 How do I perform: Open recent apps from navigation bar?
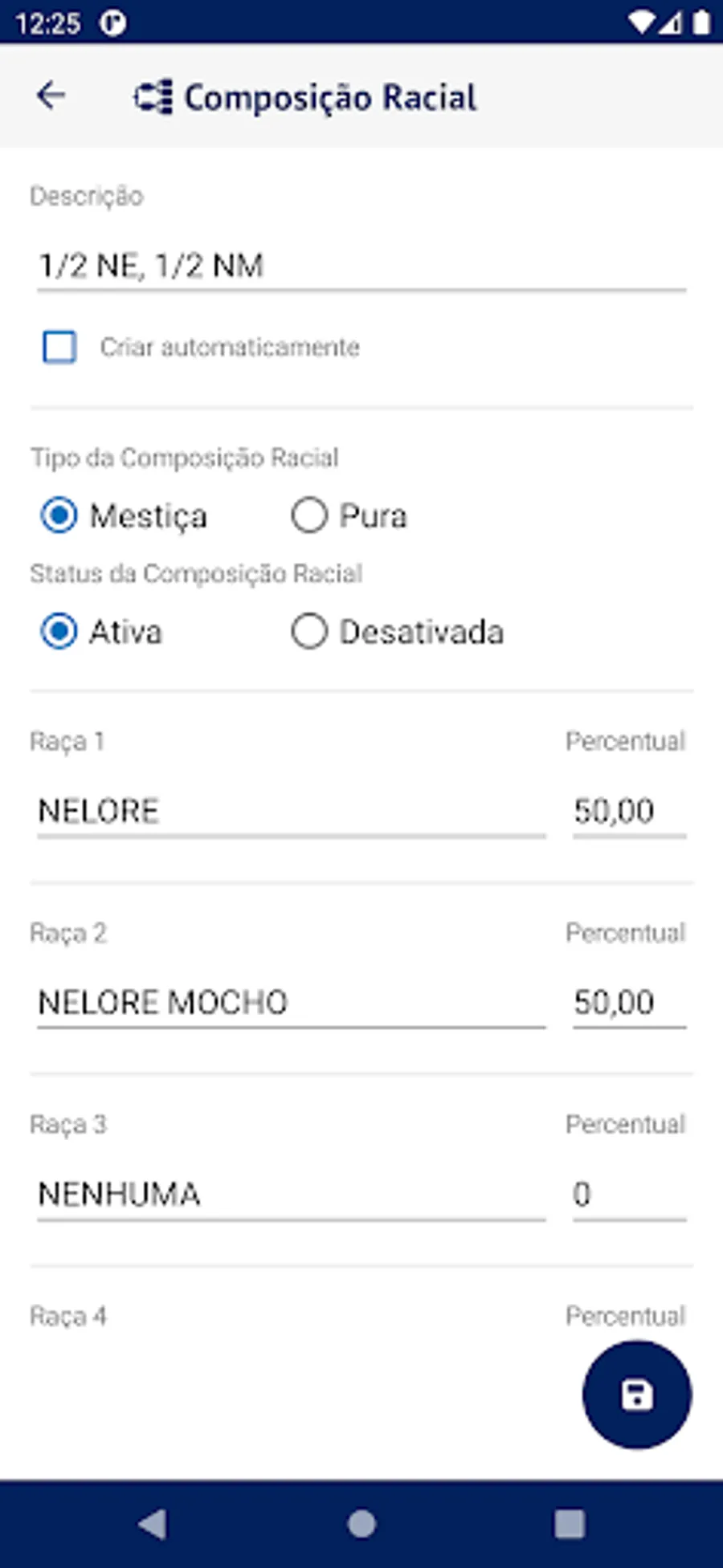[570, 1523]
